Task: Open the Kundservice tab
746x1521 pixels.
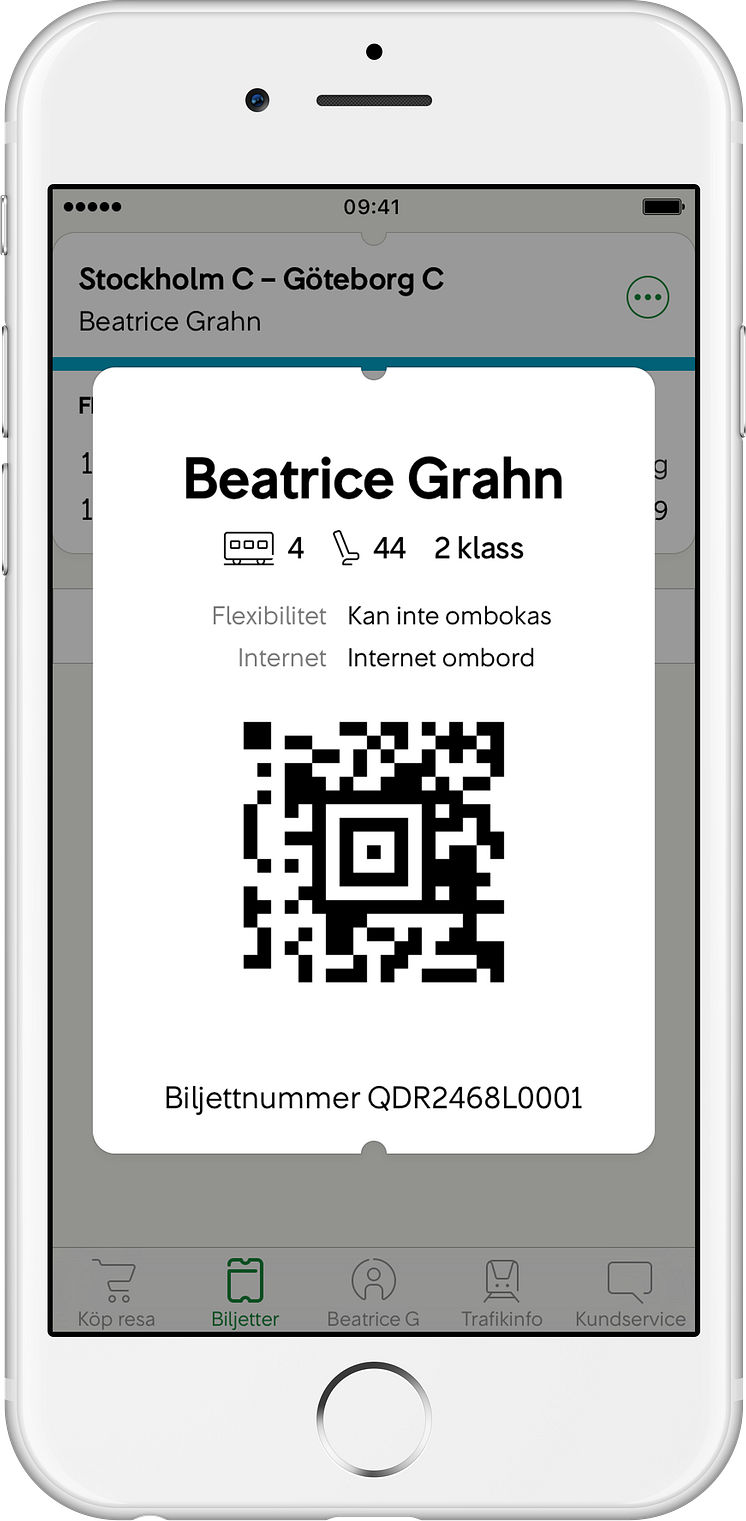Action: (630, 1293)
